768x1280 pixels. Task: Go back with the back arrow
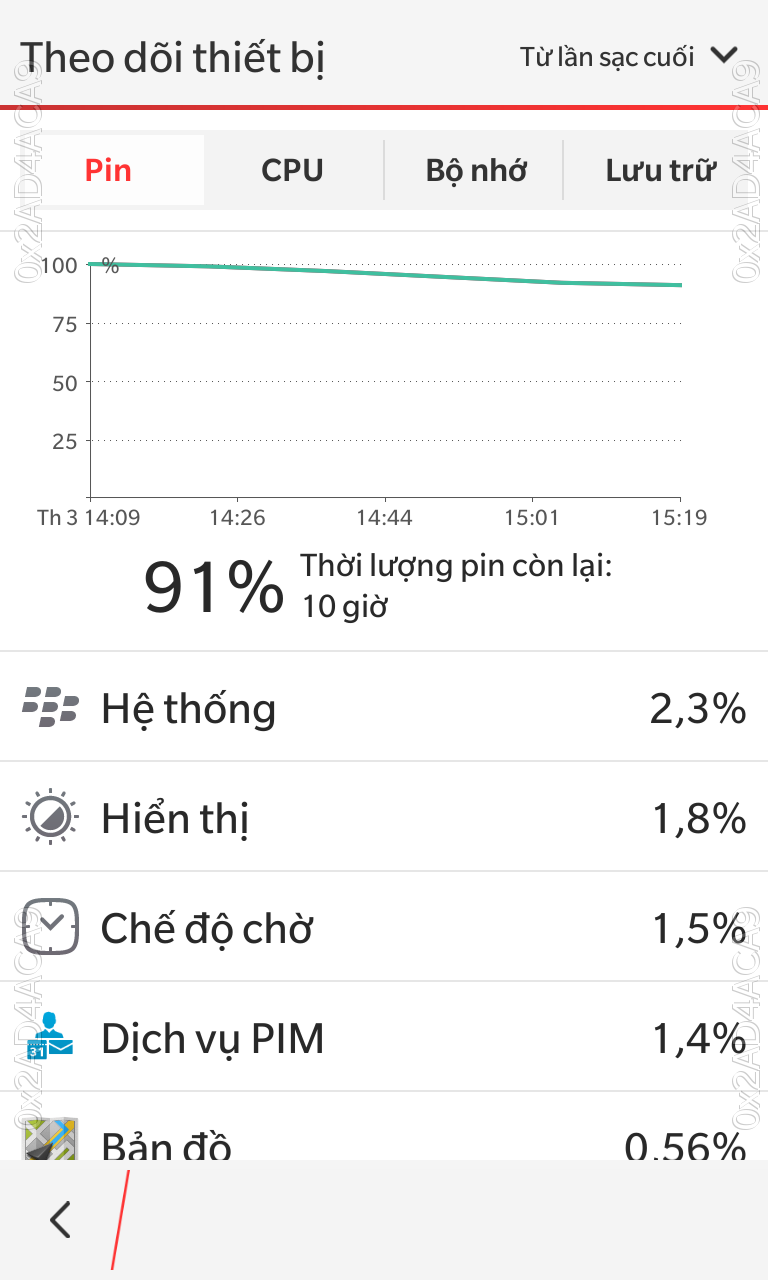61,1220
